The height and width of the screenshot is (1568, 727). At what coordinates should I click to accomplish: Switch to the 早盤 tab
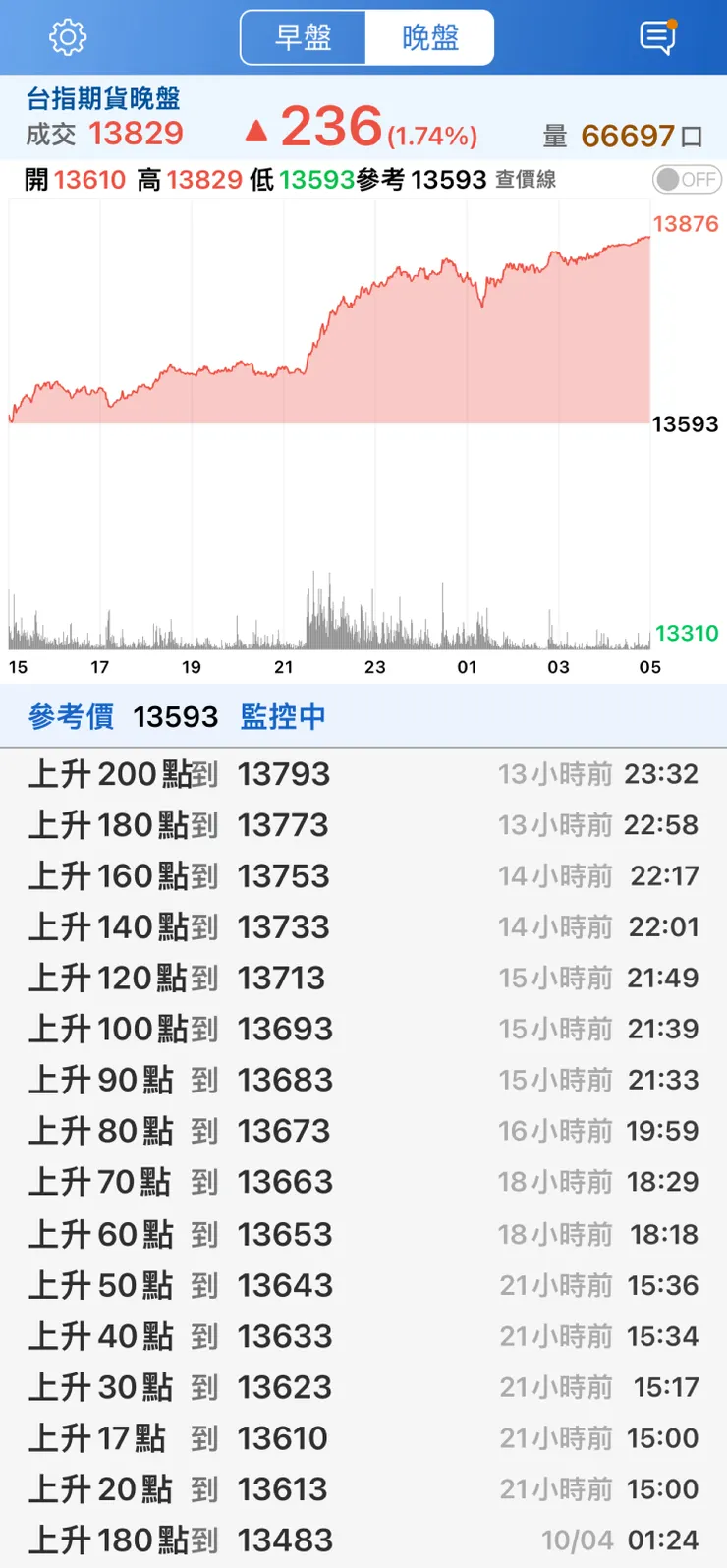(x=304, y=38)
